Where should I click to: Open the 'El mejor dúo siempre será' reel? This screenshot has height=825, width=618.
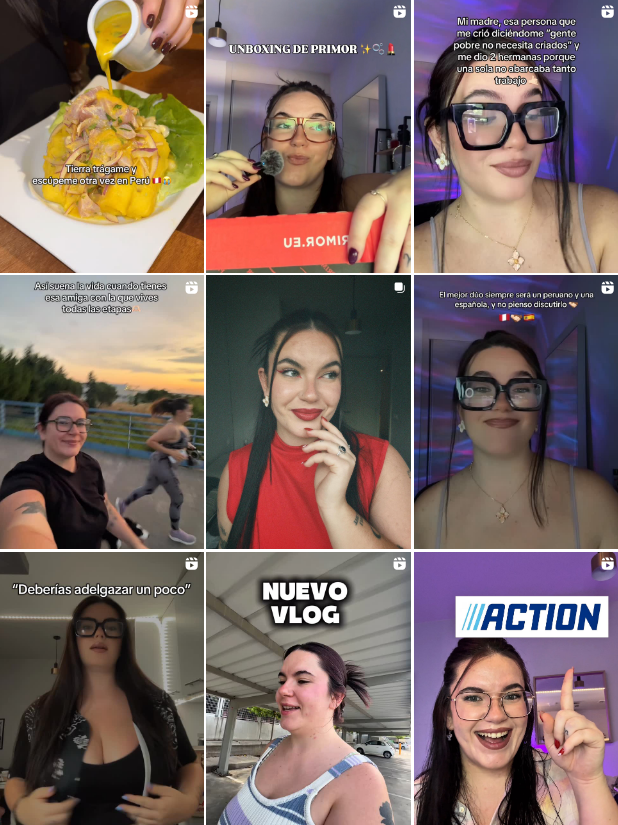515,412
